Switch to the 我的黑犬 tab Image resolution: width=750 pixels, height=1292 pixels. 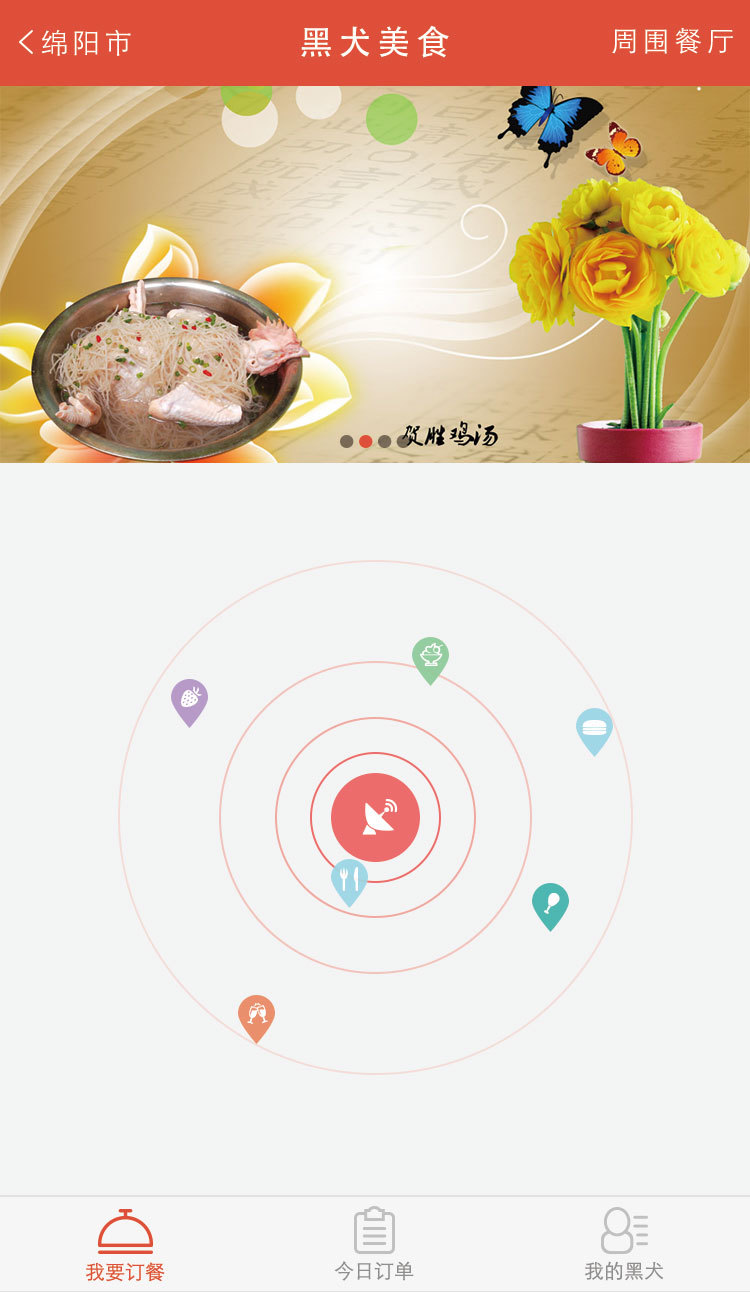click(624, 1244)
